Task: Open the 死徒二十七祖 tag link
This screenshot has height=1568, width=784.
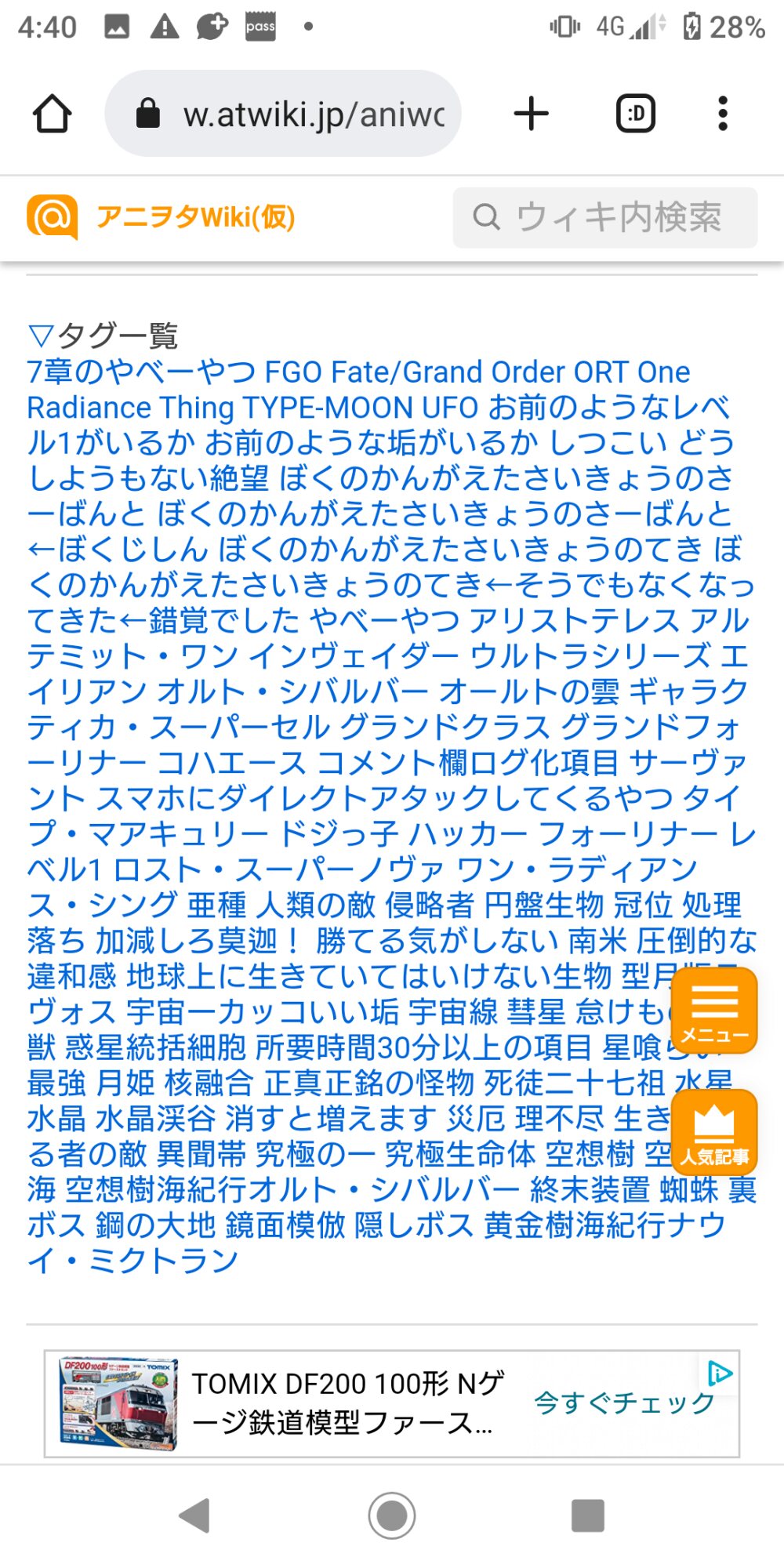Action: pyautogui.click(x=575, y=1083)
